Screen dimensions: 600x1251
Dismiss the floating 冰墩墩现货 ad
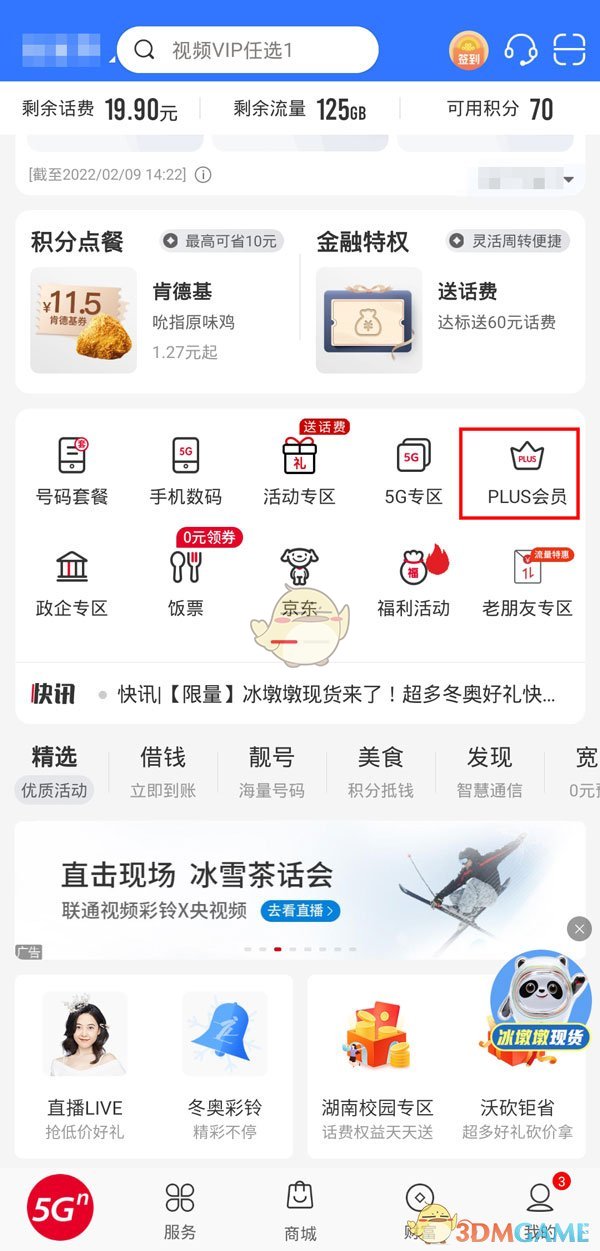click(x=579, y=929)
